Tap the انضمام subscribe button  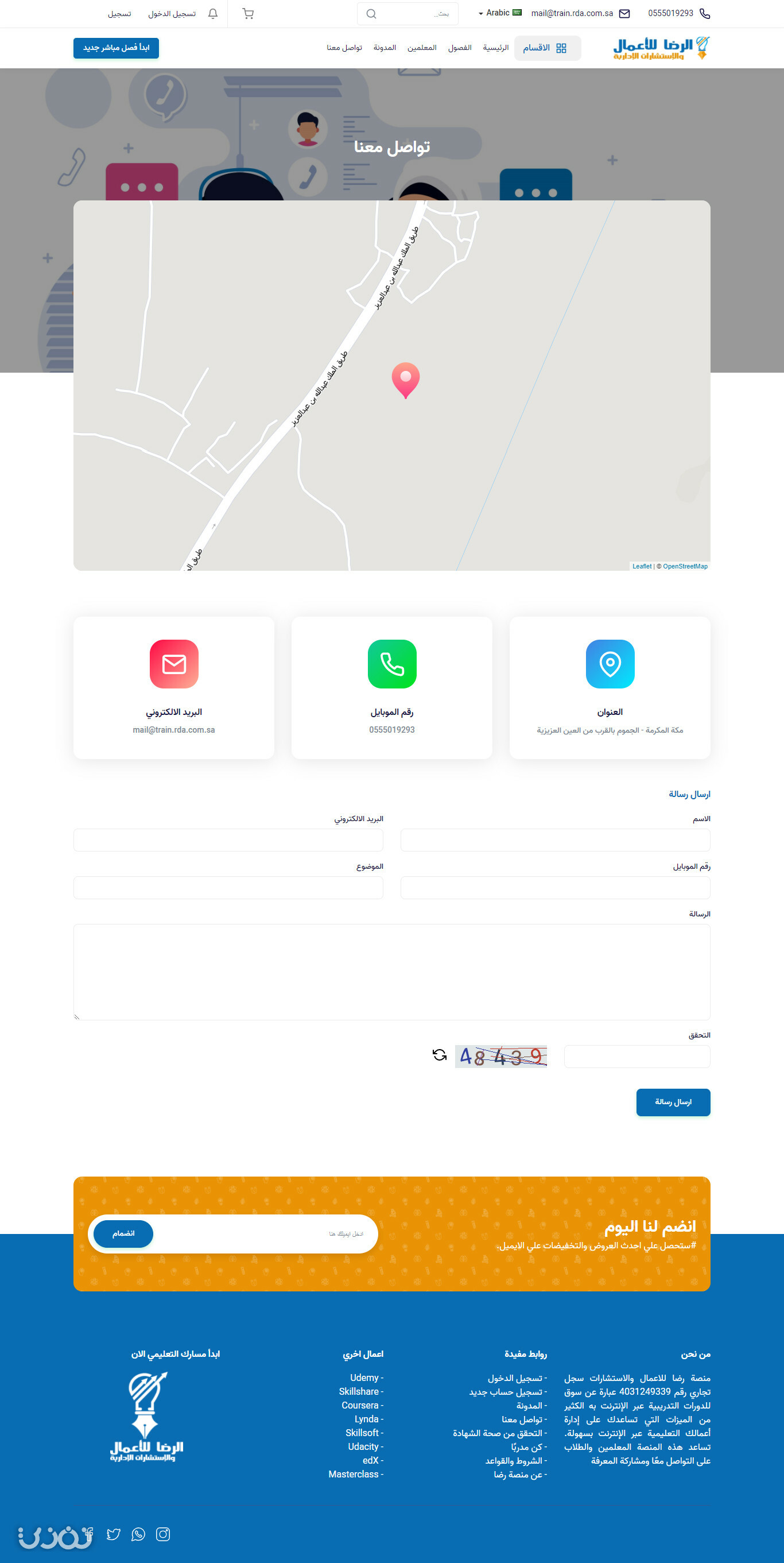[123, 1233]
